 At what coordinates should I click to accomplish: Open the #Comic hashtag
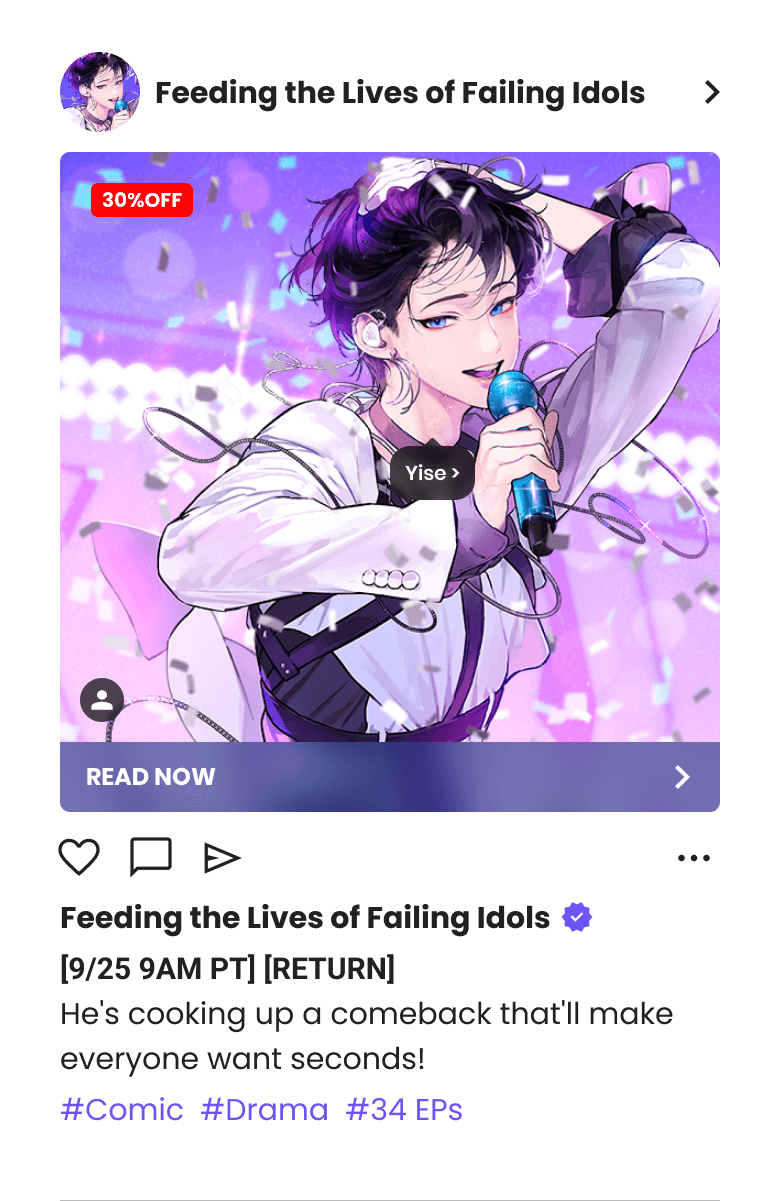tap(122, 1109)
